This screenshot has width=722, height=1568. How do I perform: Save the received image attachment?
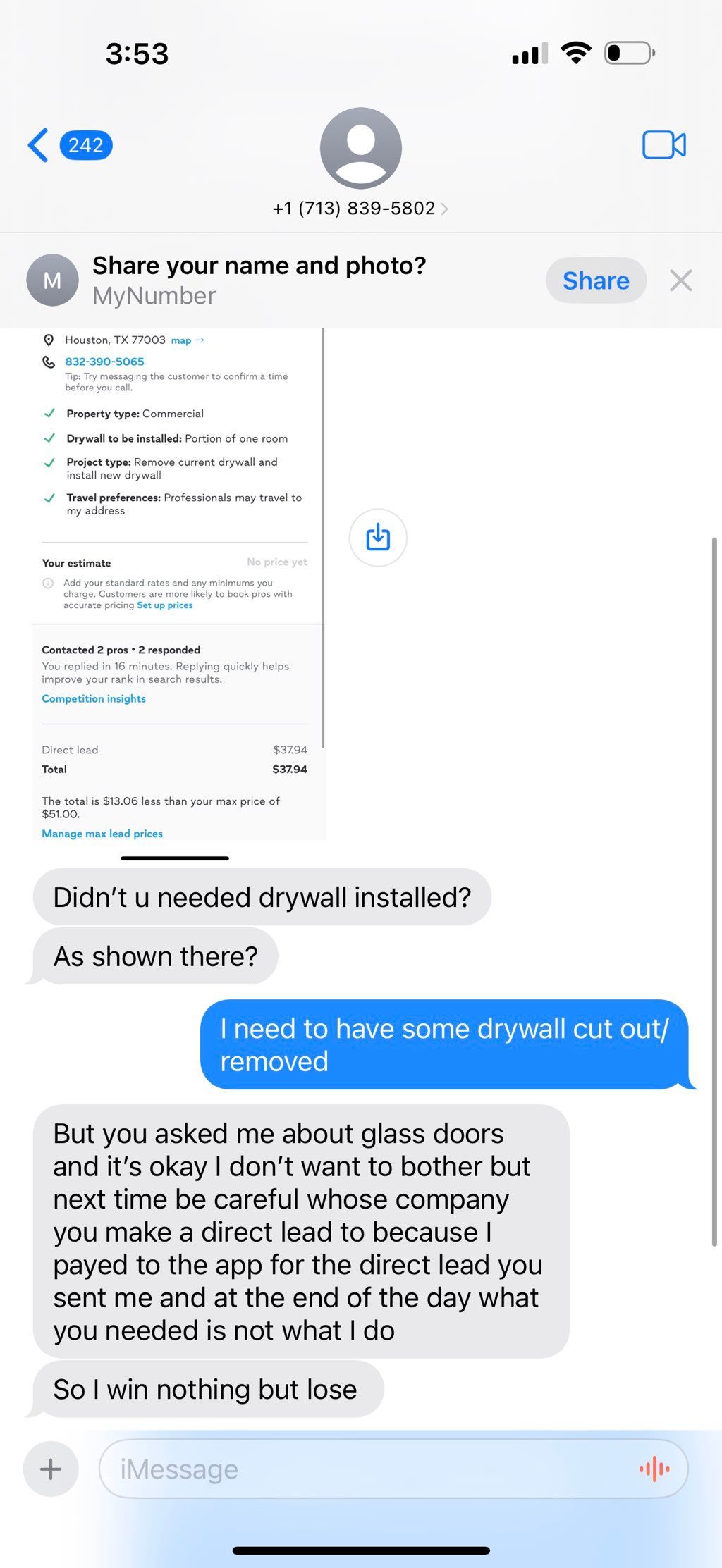(x=378, y=538)
